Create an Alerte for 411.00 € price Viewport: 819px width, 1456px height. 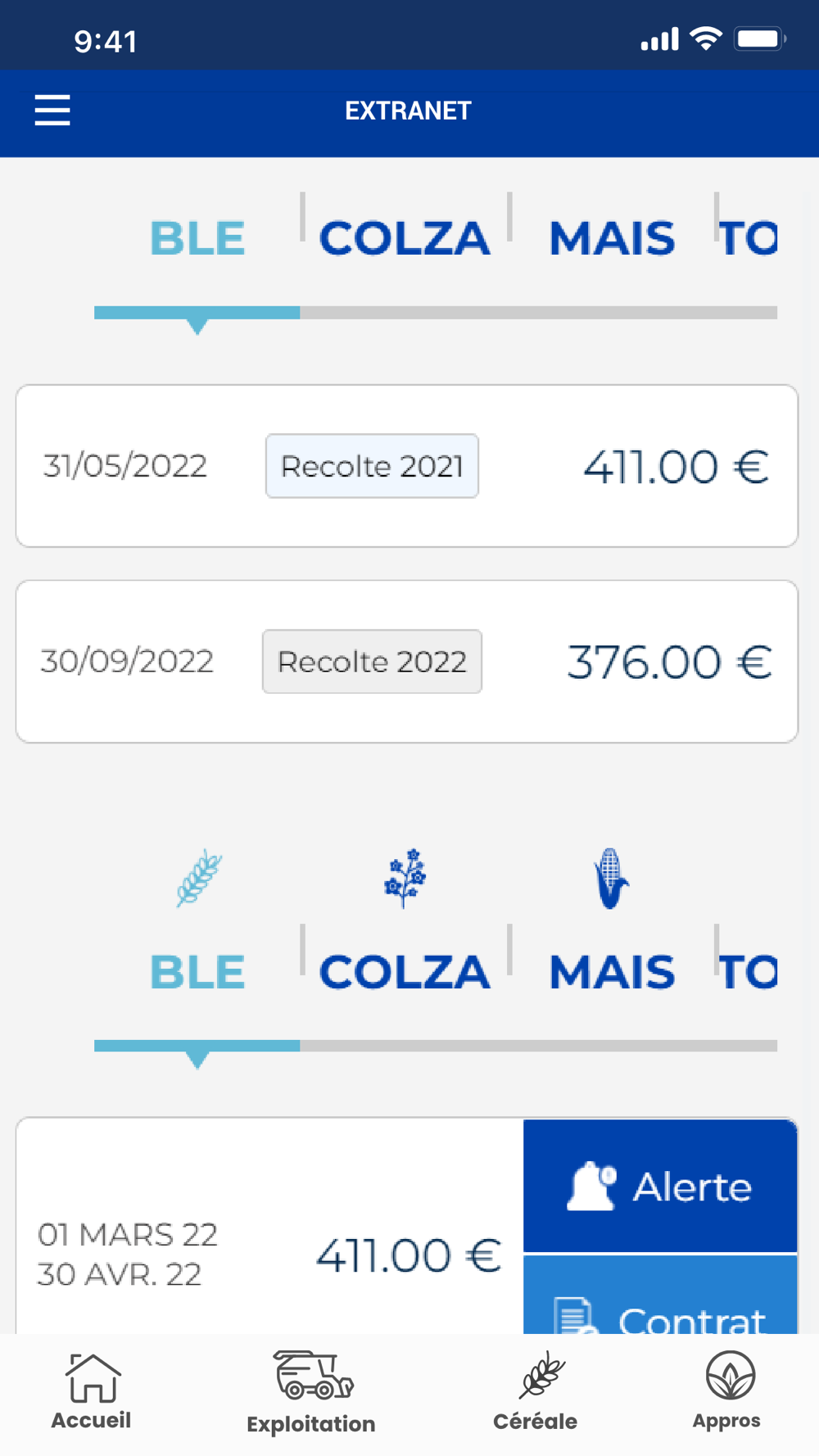(x=660, y=1186)
